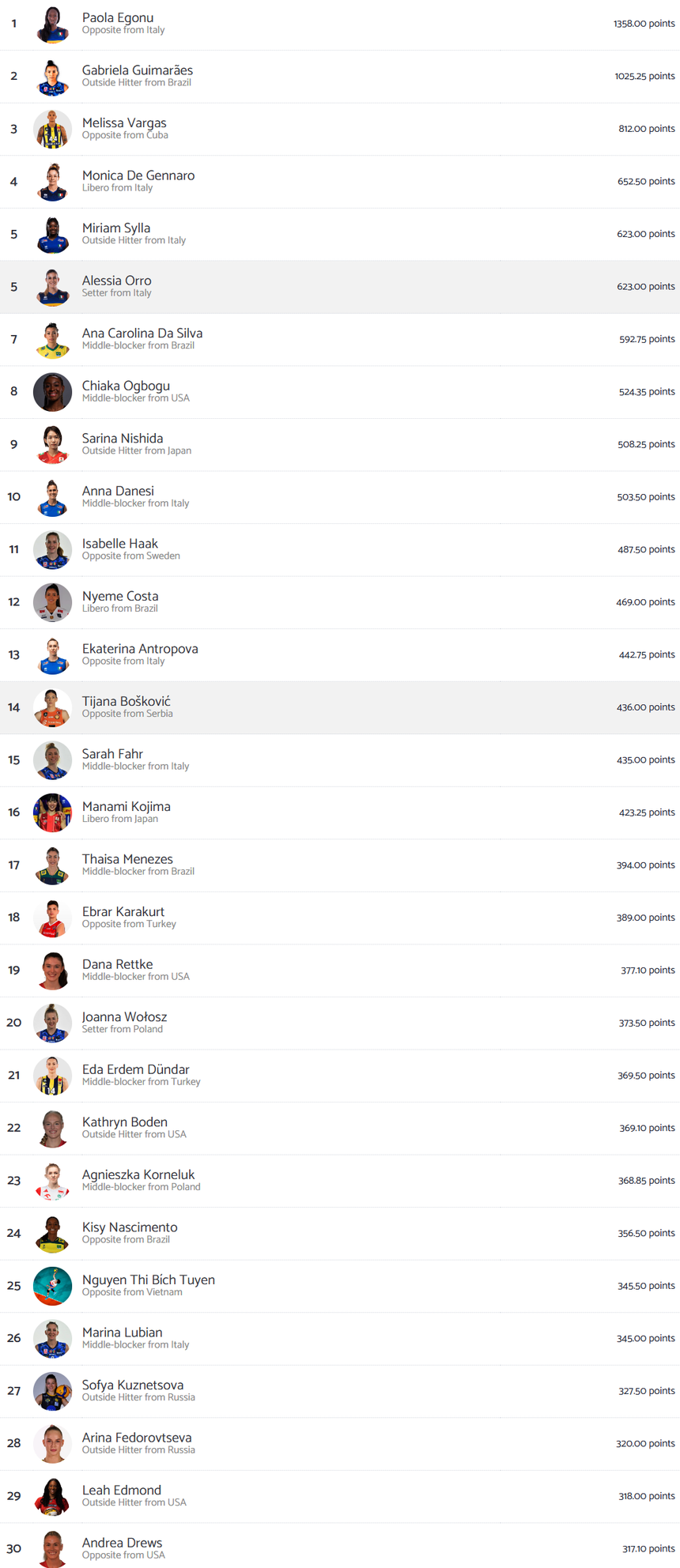
Task: View Ebrar Karakurt's player page
Action: [123, 912]
